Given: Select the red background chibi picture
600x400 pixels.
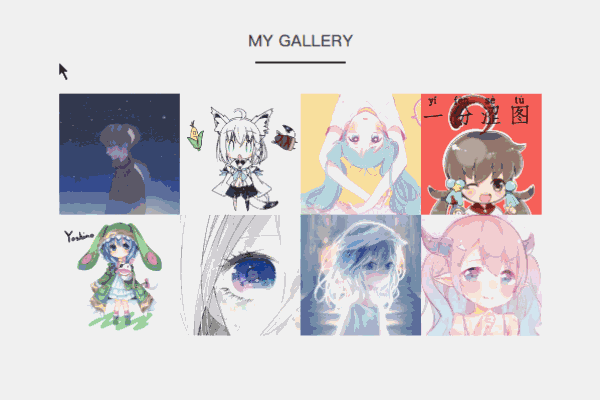Looking at the screenshot, I should (481, 154).
